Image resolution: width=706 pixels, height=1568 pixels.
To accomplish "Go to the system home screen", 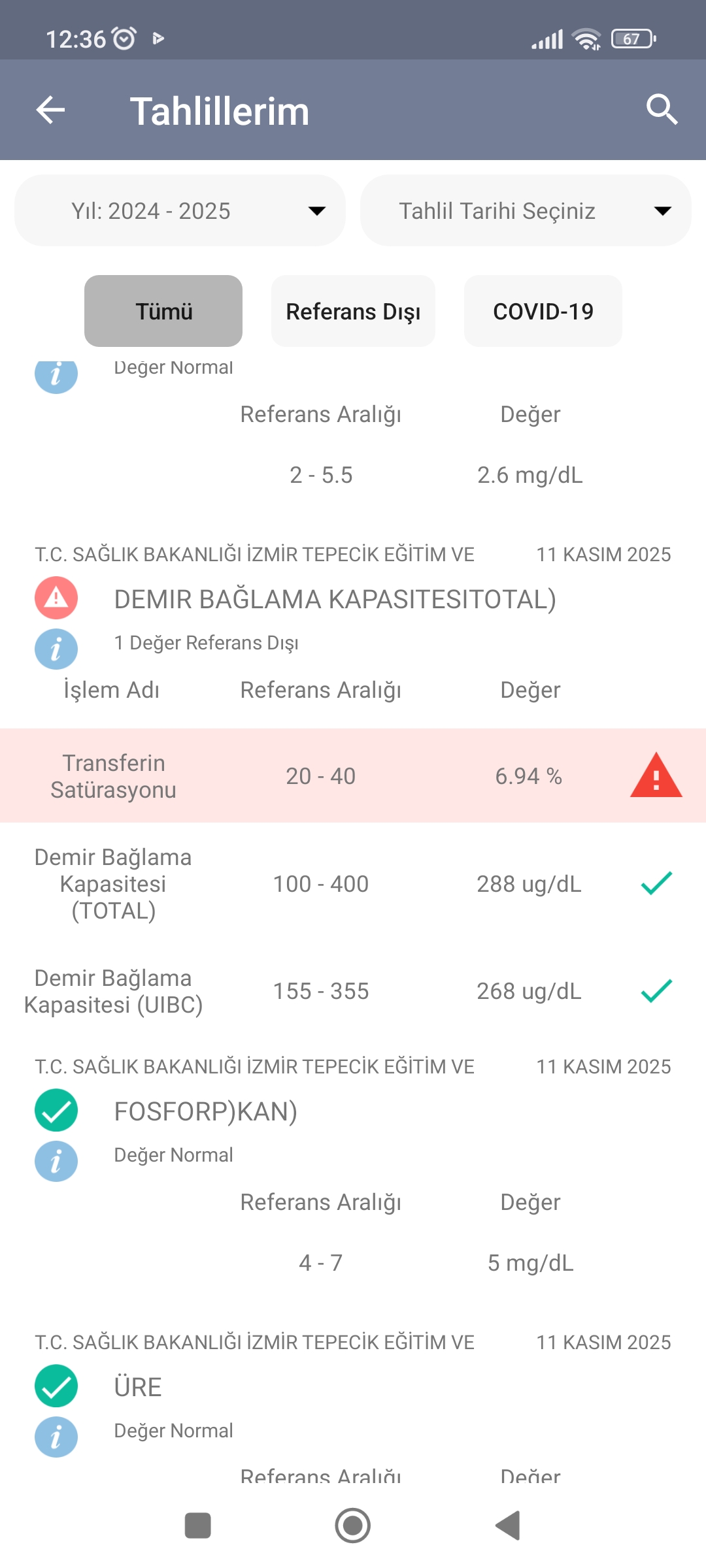I will [x=353, y=1526].
